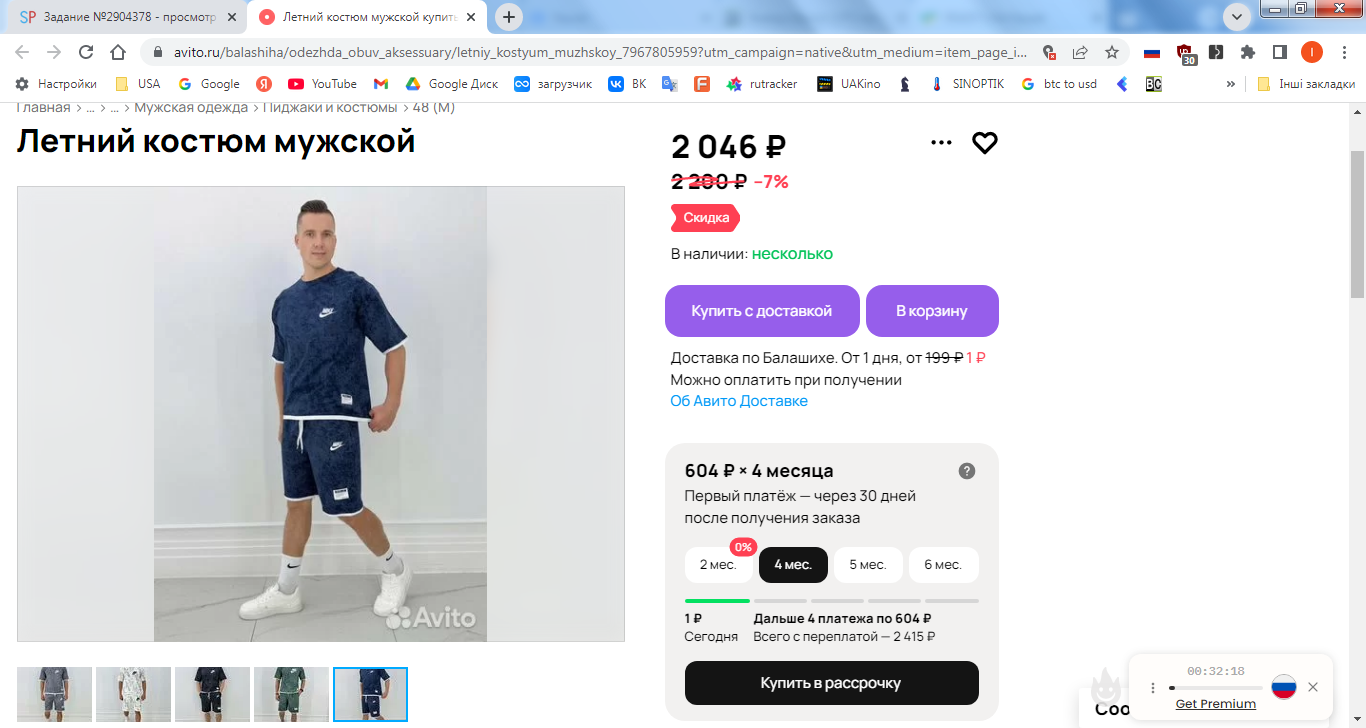1366x728 pixels.
Task: Open the three-dot more options menu
Action: [941, 143]
